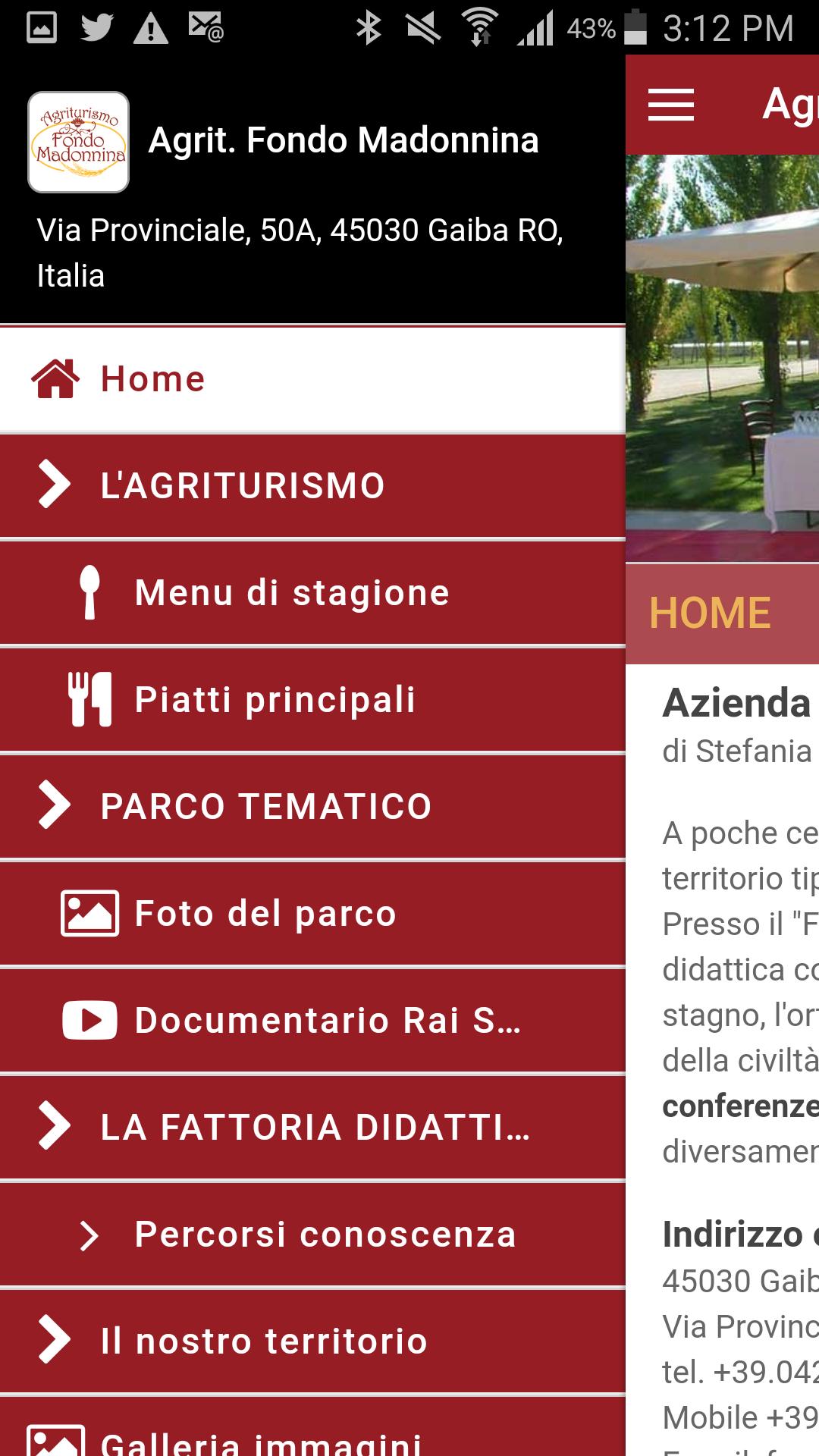This screenshot has height=1456, width=819.
Task: Close the drawer via the hamburger menu
Action: (x=670, y=105)
